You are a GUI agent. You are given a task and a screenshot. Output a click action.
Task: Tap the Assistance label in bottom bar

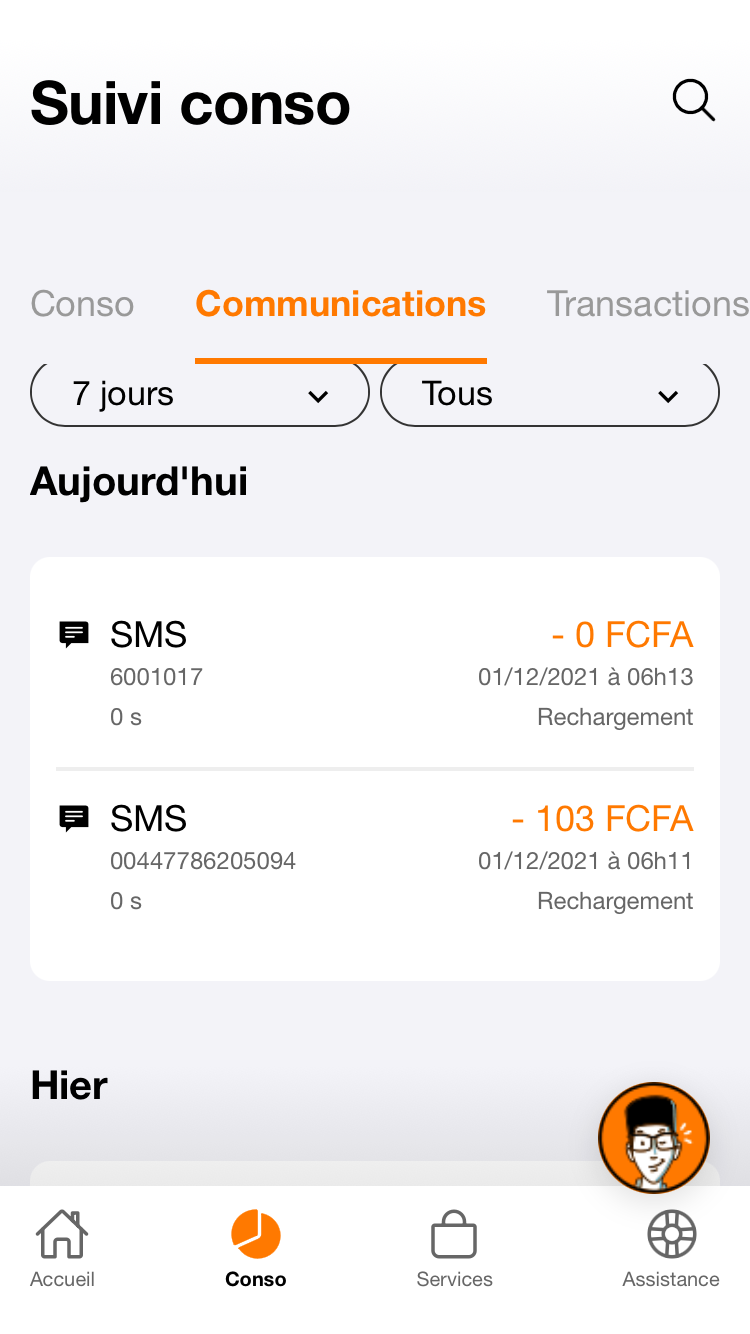click(670, 1278)
